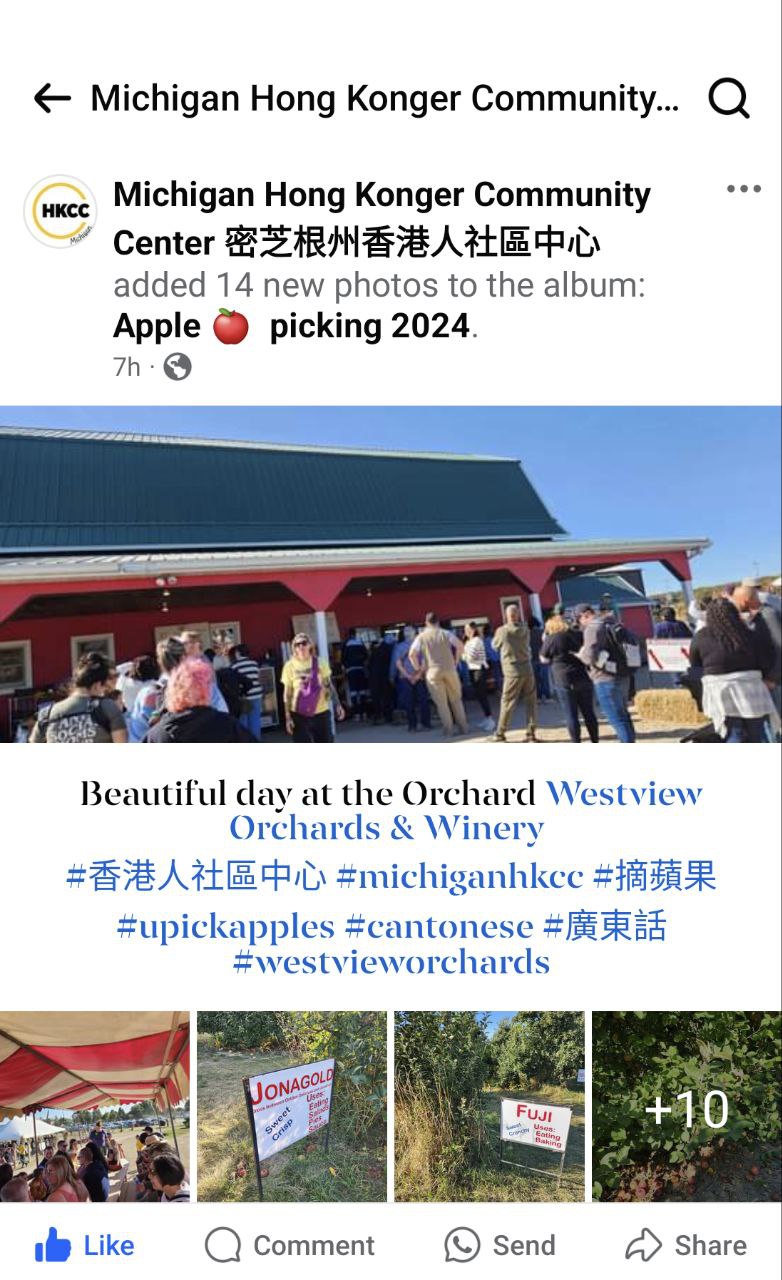Go back using the arrow icon
782x1280 pixels.
52,98
